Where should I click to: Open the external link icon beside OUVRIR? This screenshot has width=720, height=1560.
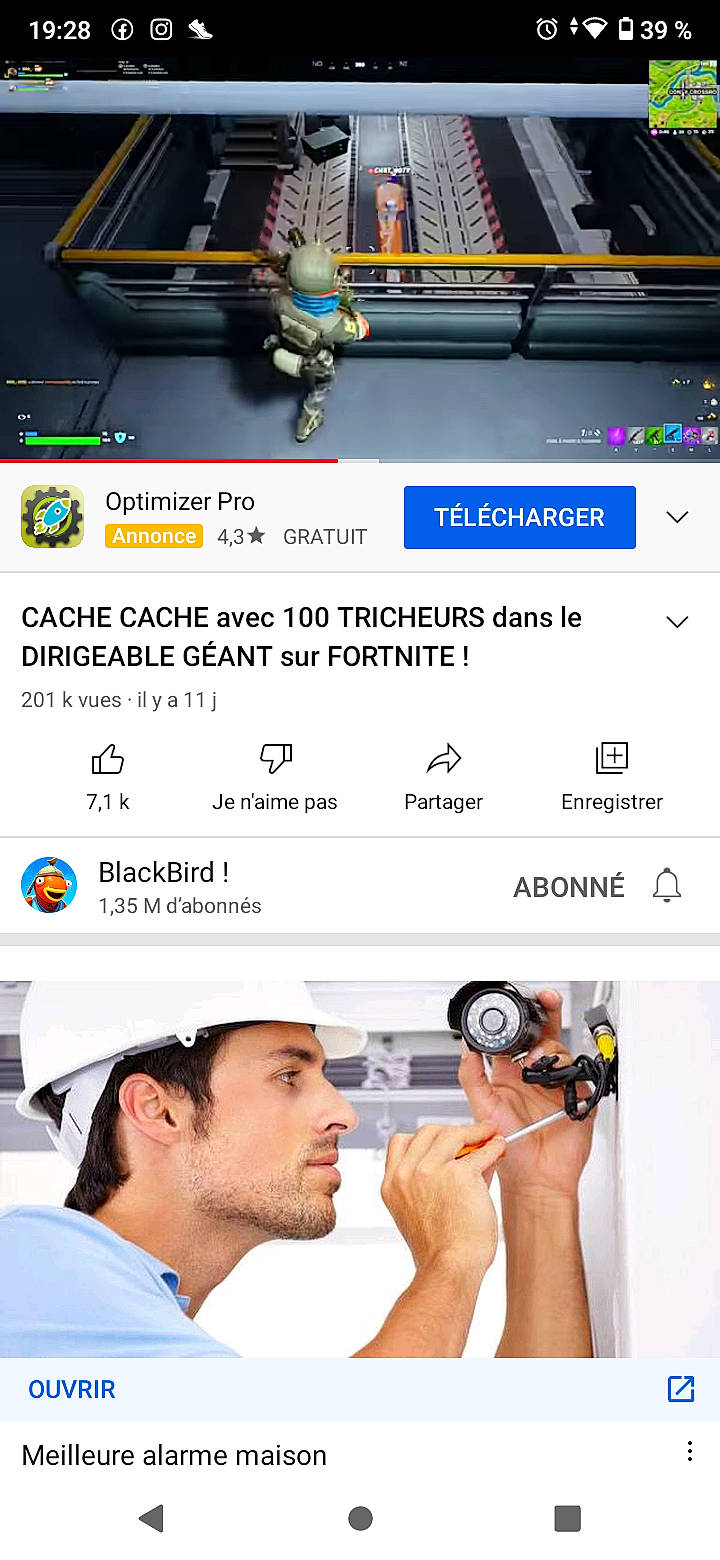[681, 1388]
